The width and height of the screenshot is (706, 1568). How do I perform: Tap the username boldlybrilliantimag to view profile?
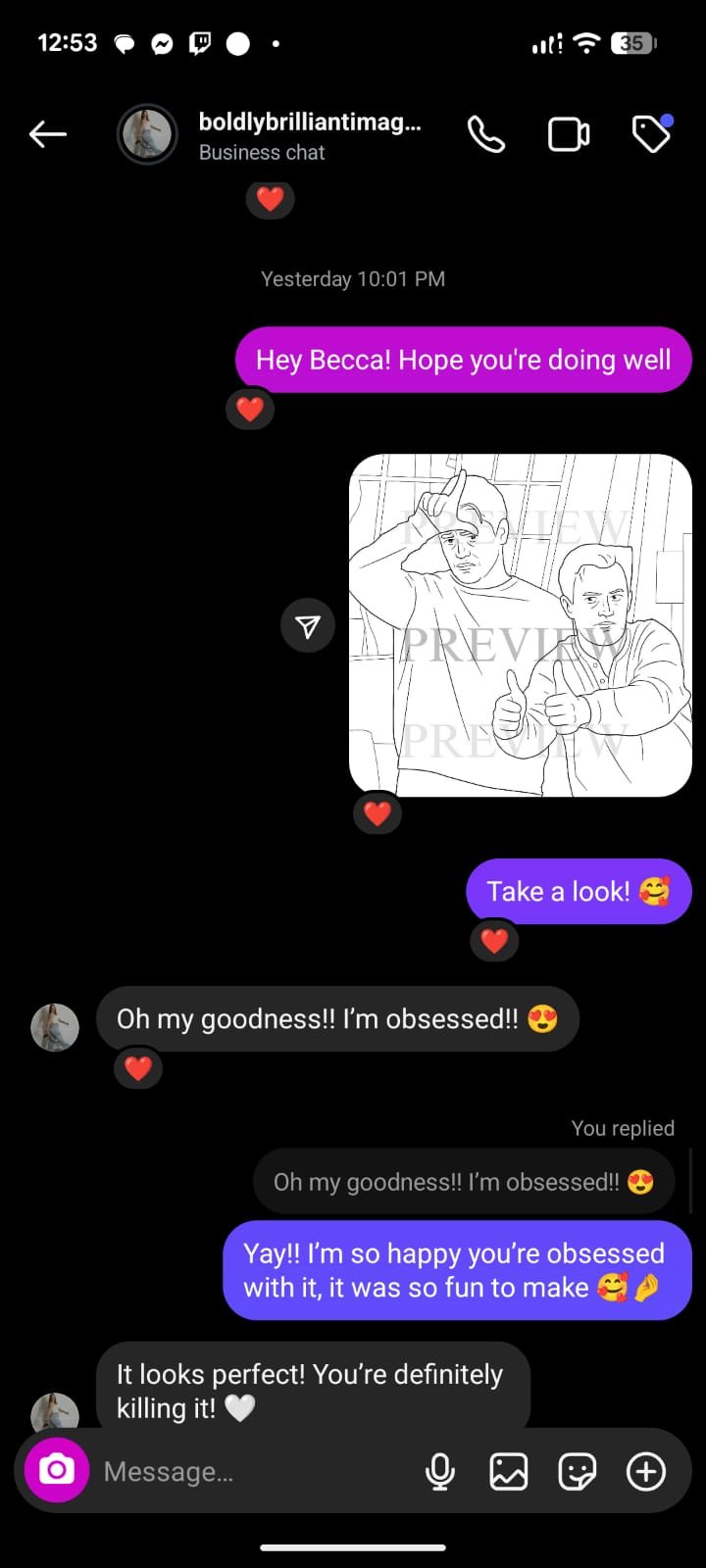click(310, 122)
